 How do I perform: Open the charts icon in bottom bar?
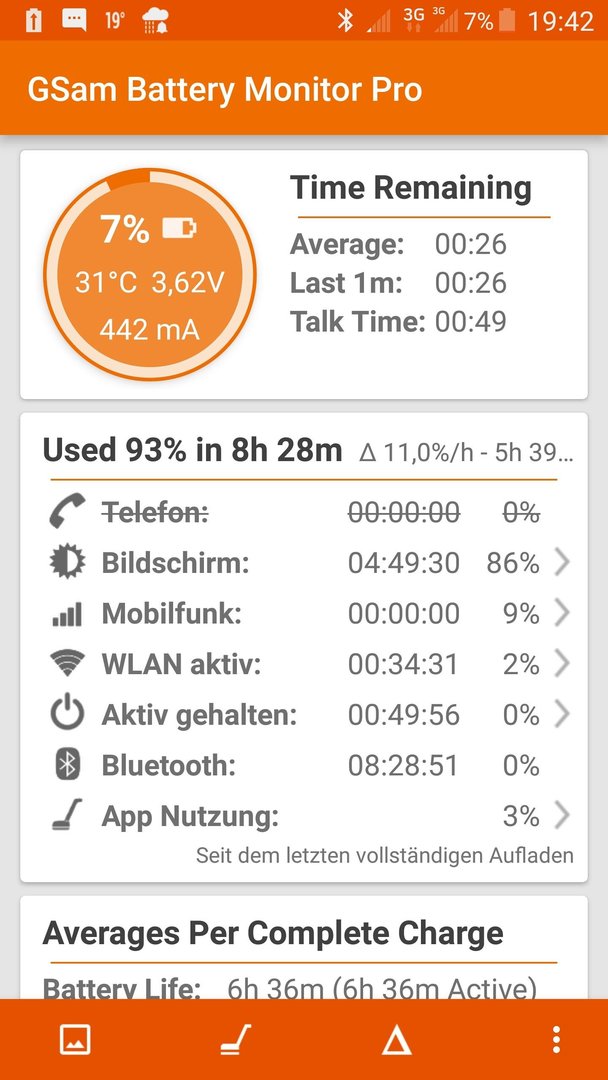pos(75,1039)
